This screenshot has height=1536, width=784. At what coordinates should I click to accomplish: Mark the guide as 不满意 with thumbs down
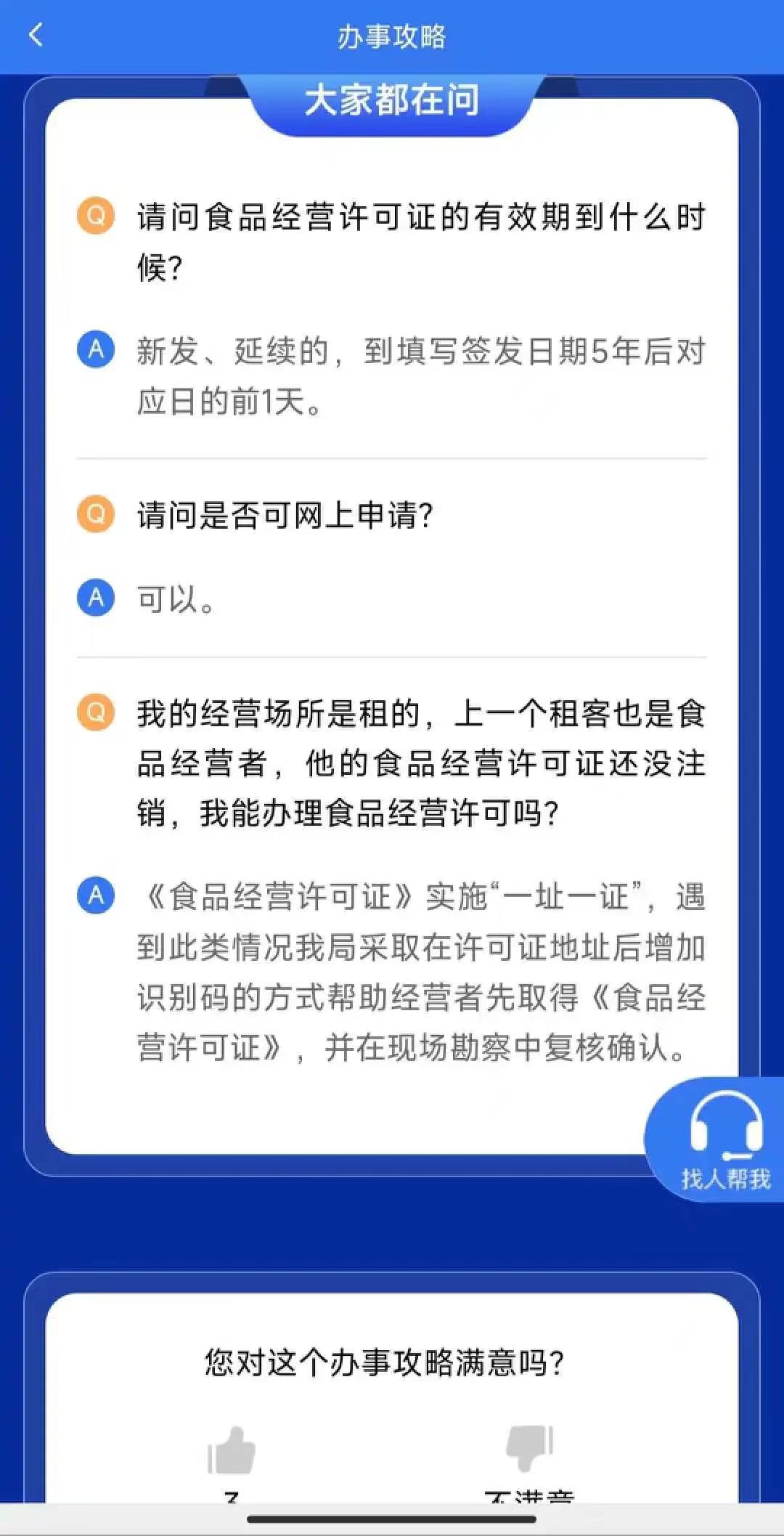[529, 1449]
